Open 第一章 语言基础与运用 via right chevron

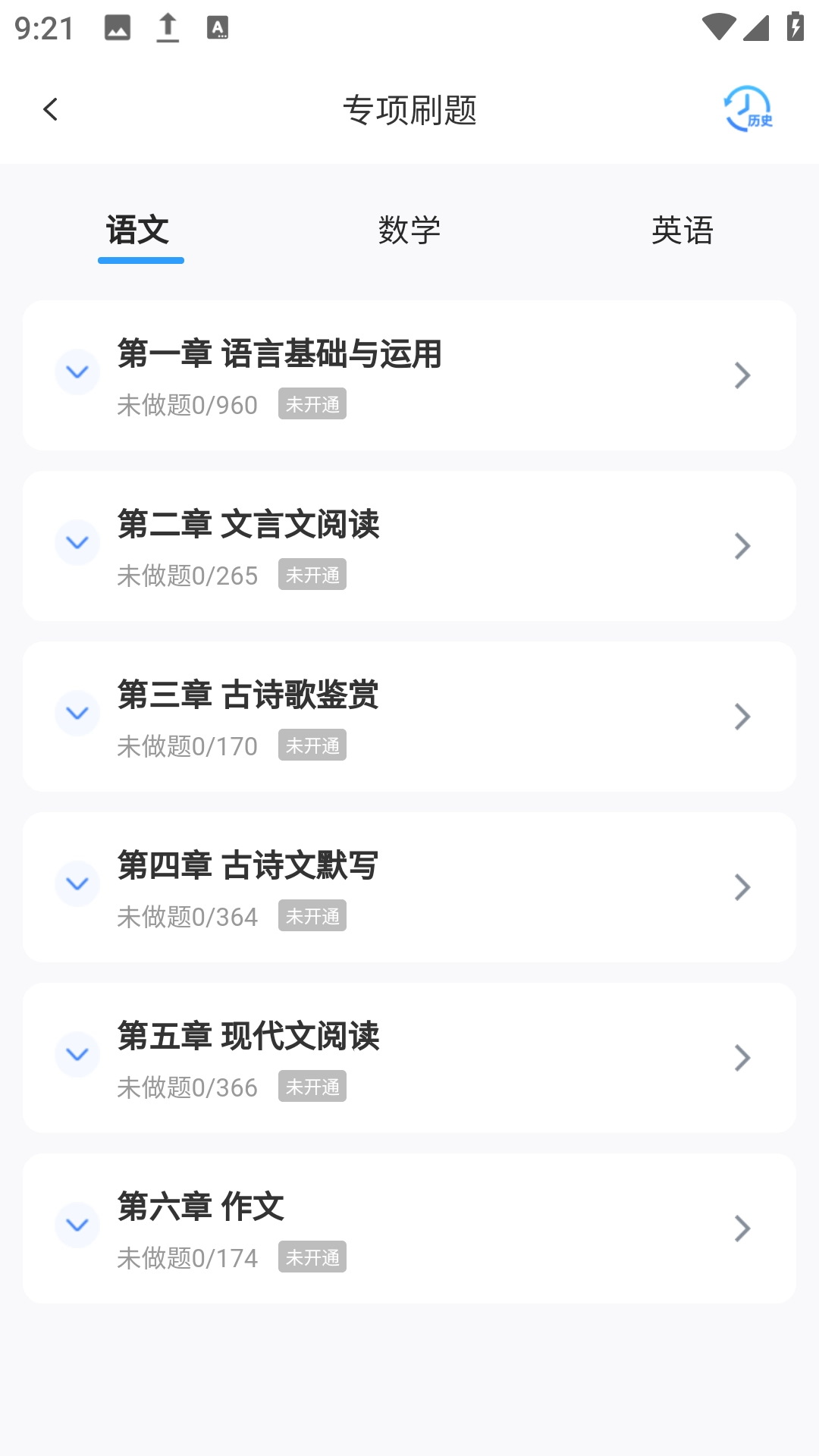[742, 375]
